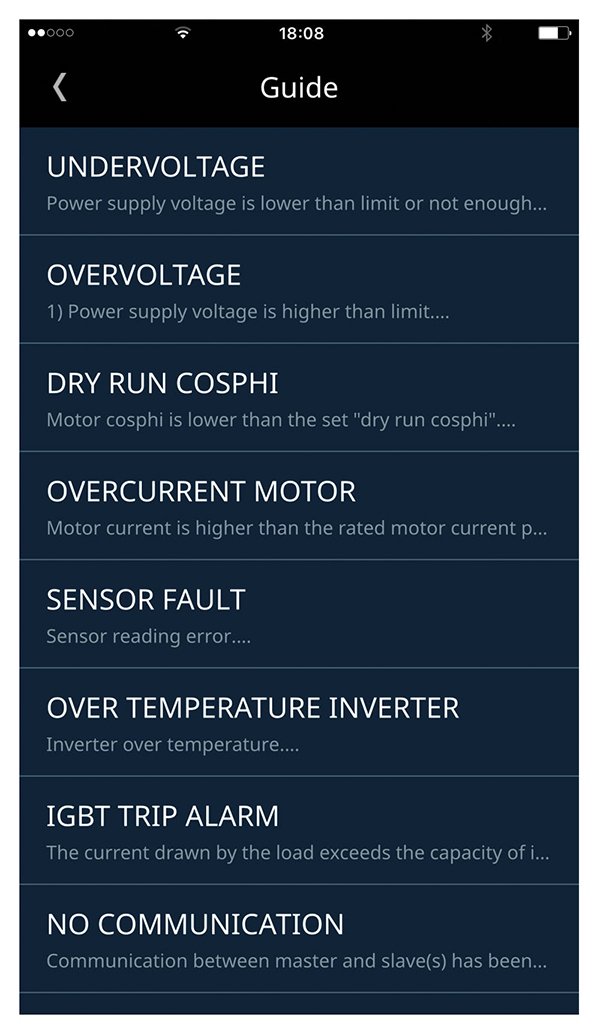
Task: Go back from the Guide screen
Action: (x=60, y=88)
